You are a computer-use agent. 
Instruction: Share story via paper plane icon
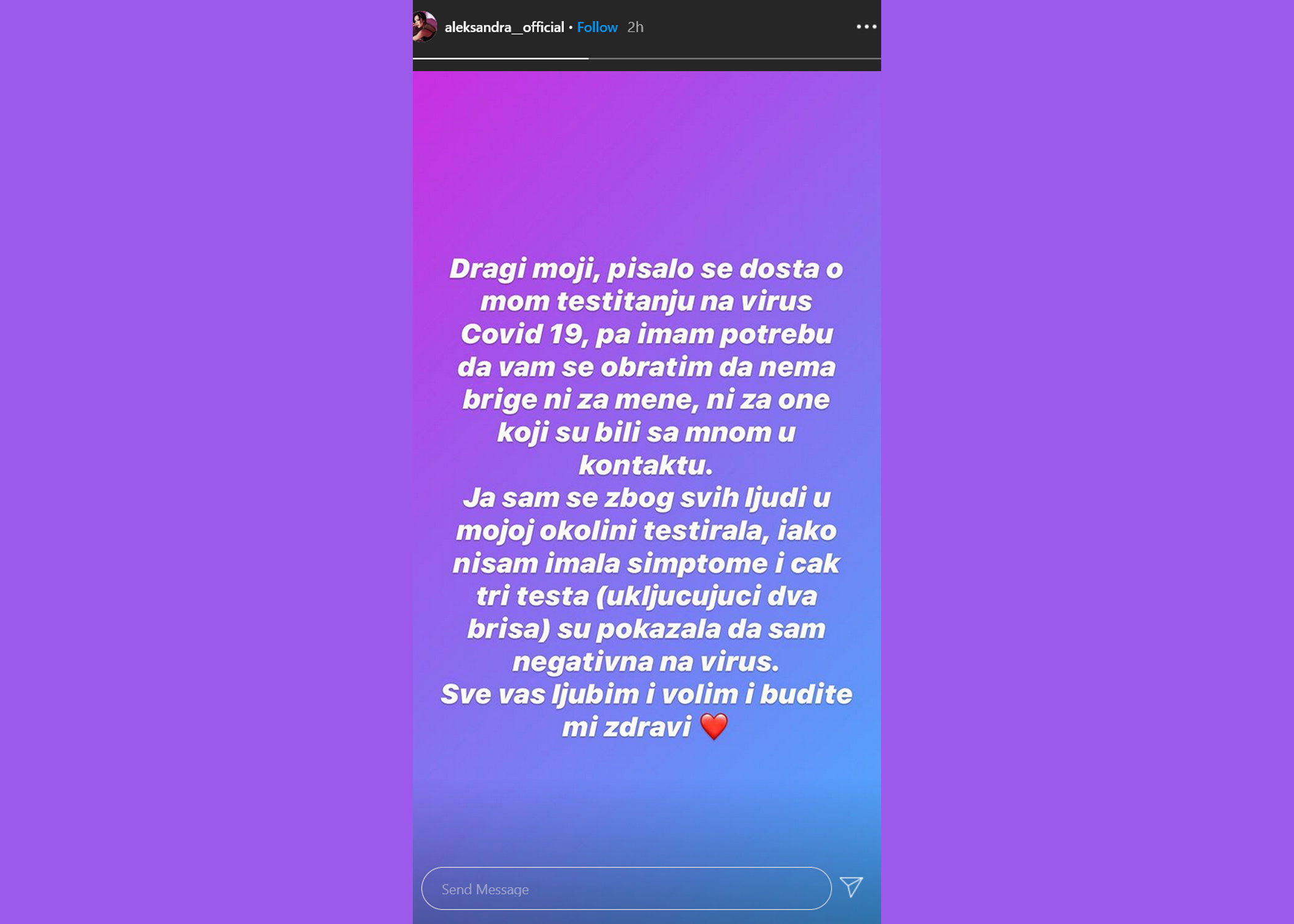(x=852, y=887)
